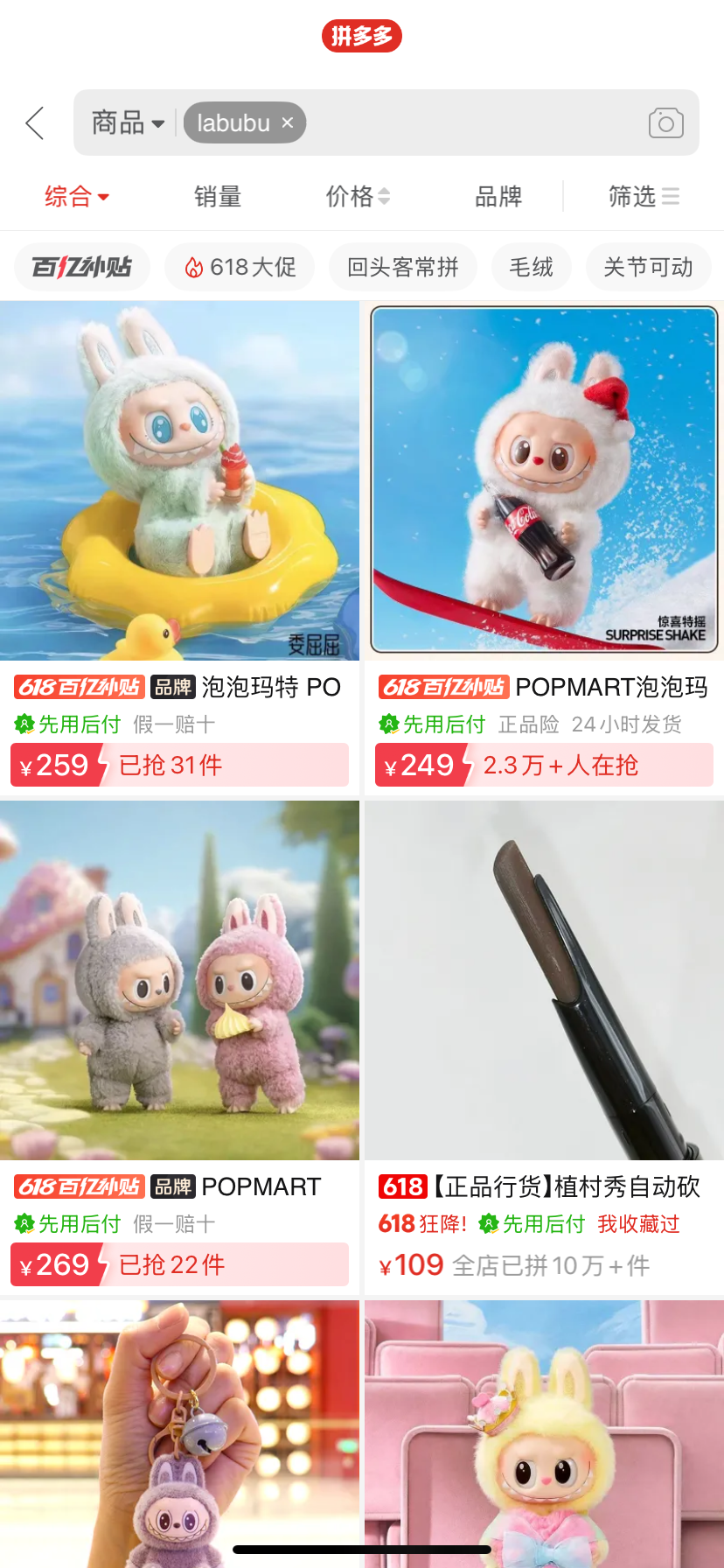Open the image search camera
The width and height of the screenshot is (724, 1568).
tap(665, 122)
